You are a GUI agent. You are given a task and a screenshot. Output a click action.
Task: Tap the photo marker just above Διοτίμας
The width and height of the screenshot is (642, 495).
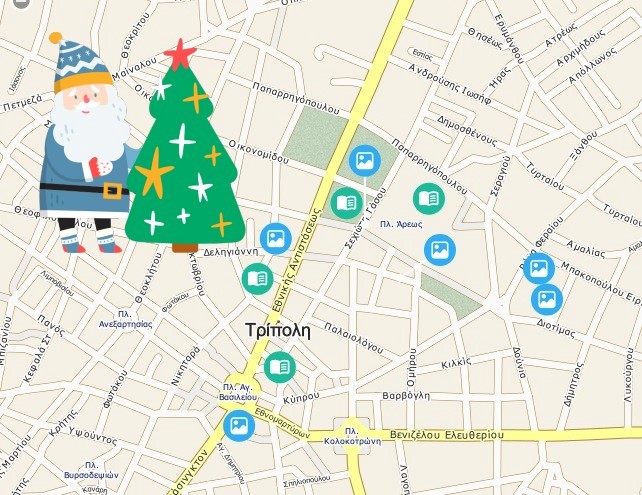point(546,299)
